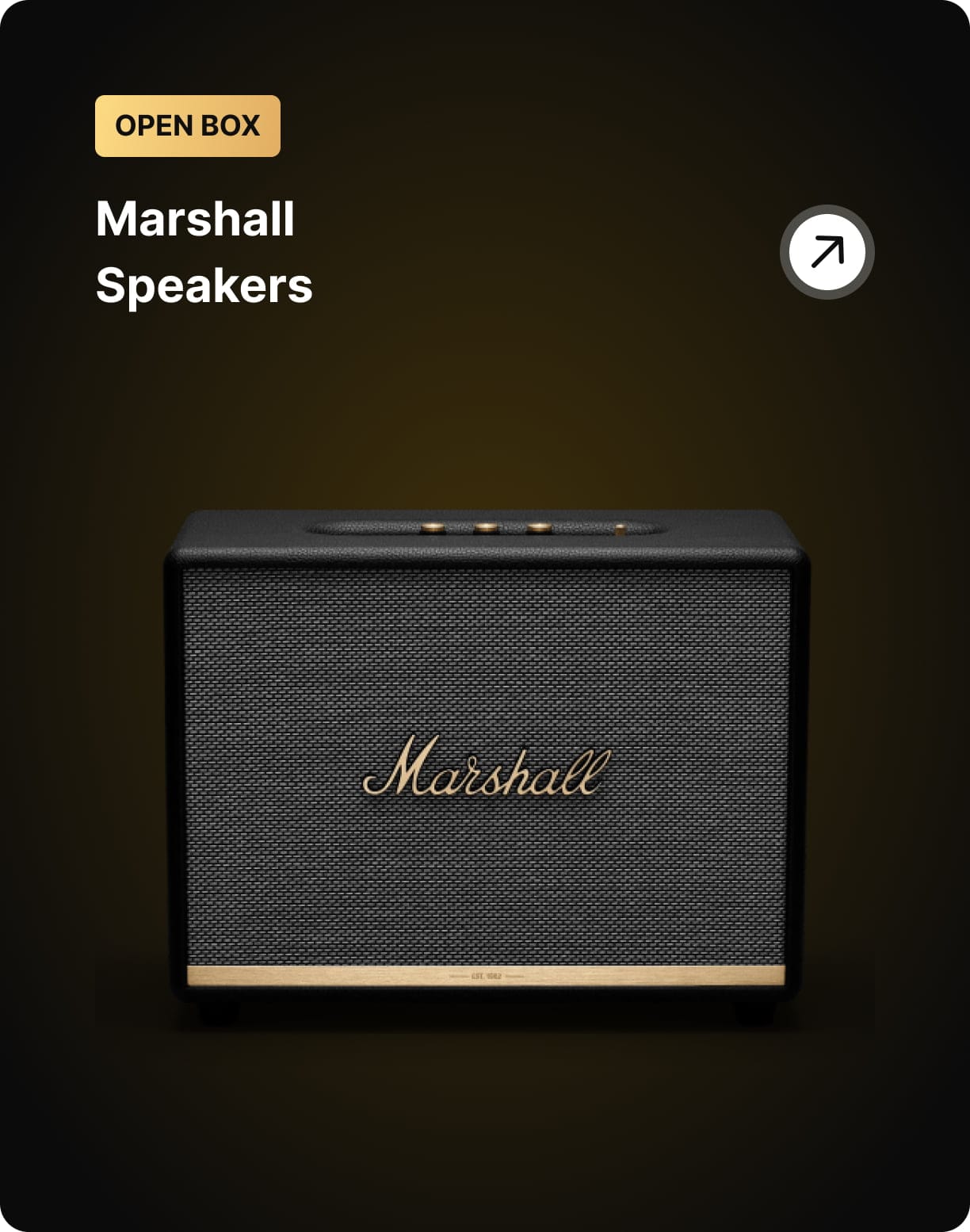Click the small gold button right of the knobs
Image resolution: width=970 pixels, height=1232 pixels.
(x=619, y=529)
